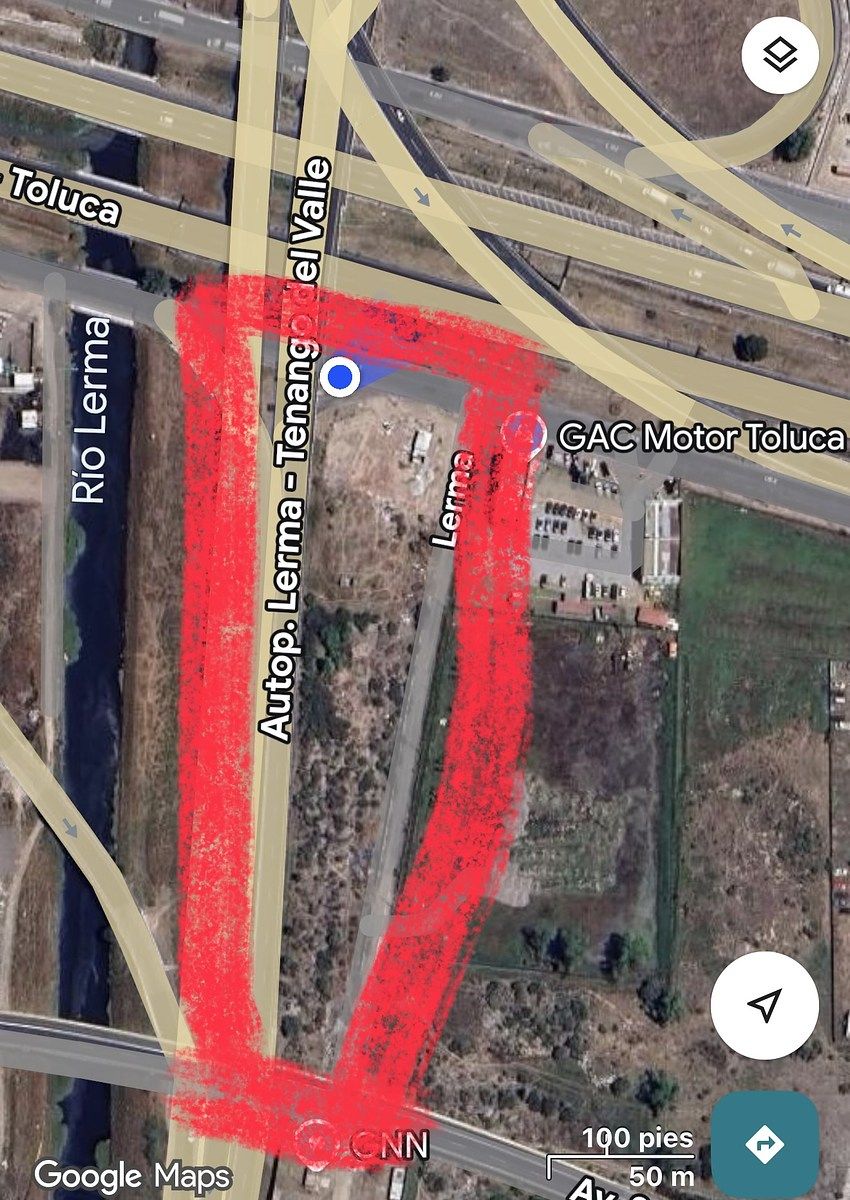Open the directions button
The width and height of the screenshot is (850, 1200).
click(765, 1144)
